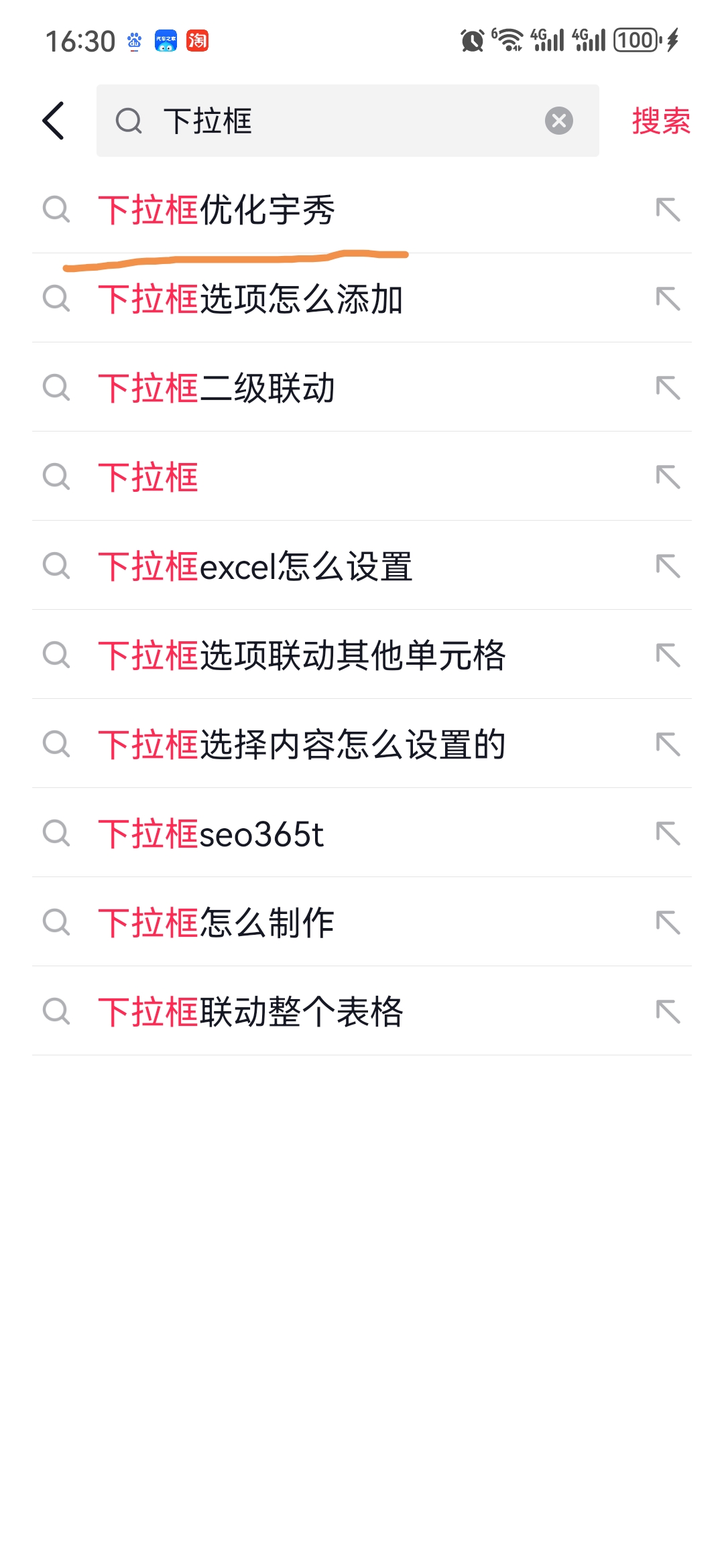Tap the fill arrow next to 下拉框二级联动

pos(668,388)
